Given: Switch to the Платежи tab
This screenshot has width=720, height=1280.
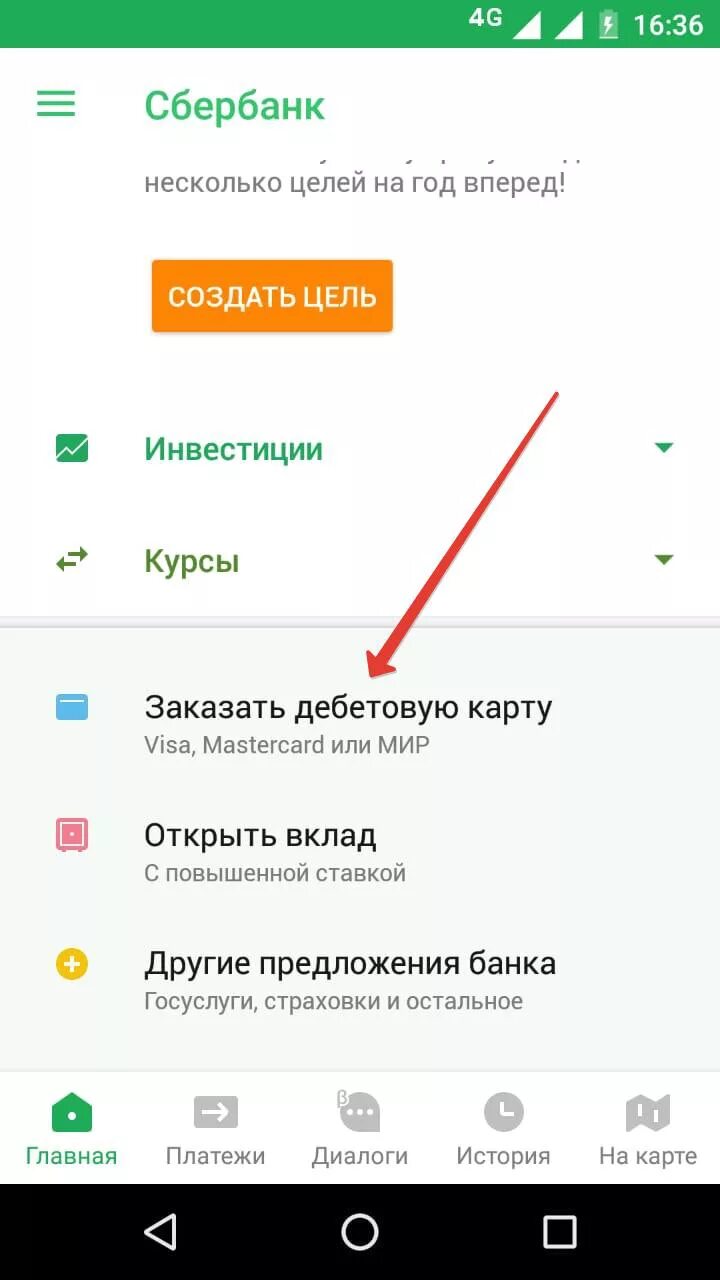Looking at the screenshot, I should click(216, 1130).
